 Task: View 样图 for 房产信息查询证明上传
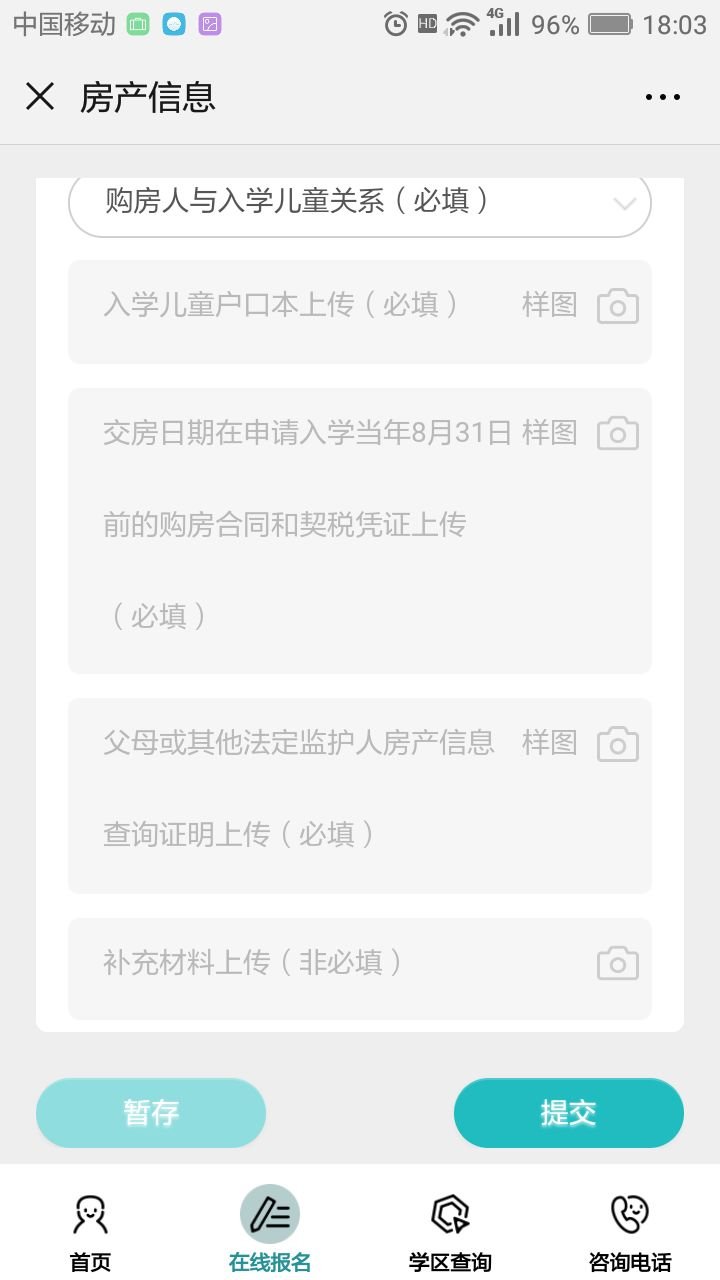pos(549,743)
